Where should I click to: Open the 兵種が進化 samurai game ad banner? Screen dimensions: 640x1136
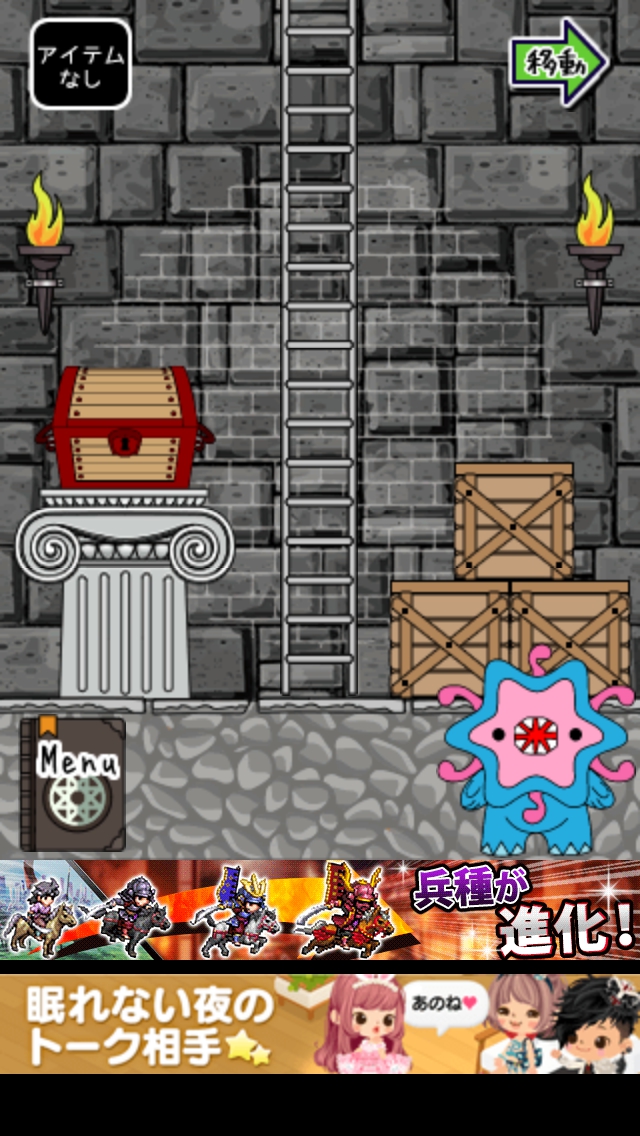coord(320,910)
